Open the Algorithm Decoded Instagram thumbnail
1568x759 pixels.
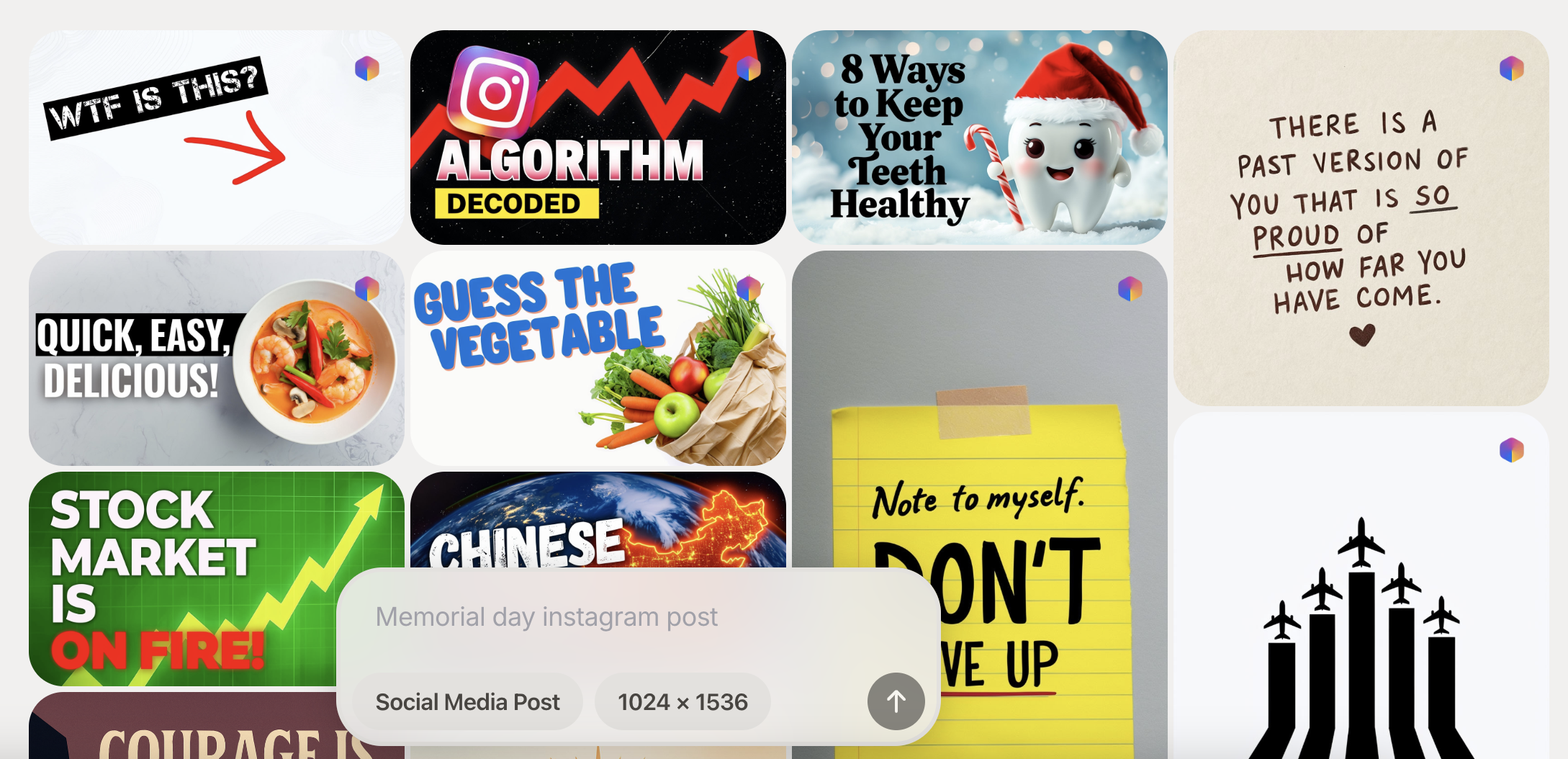(x=598, y=137)
